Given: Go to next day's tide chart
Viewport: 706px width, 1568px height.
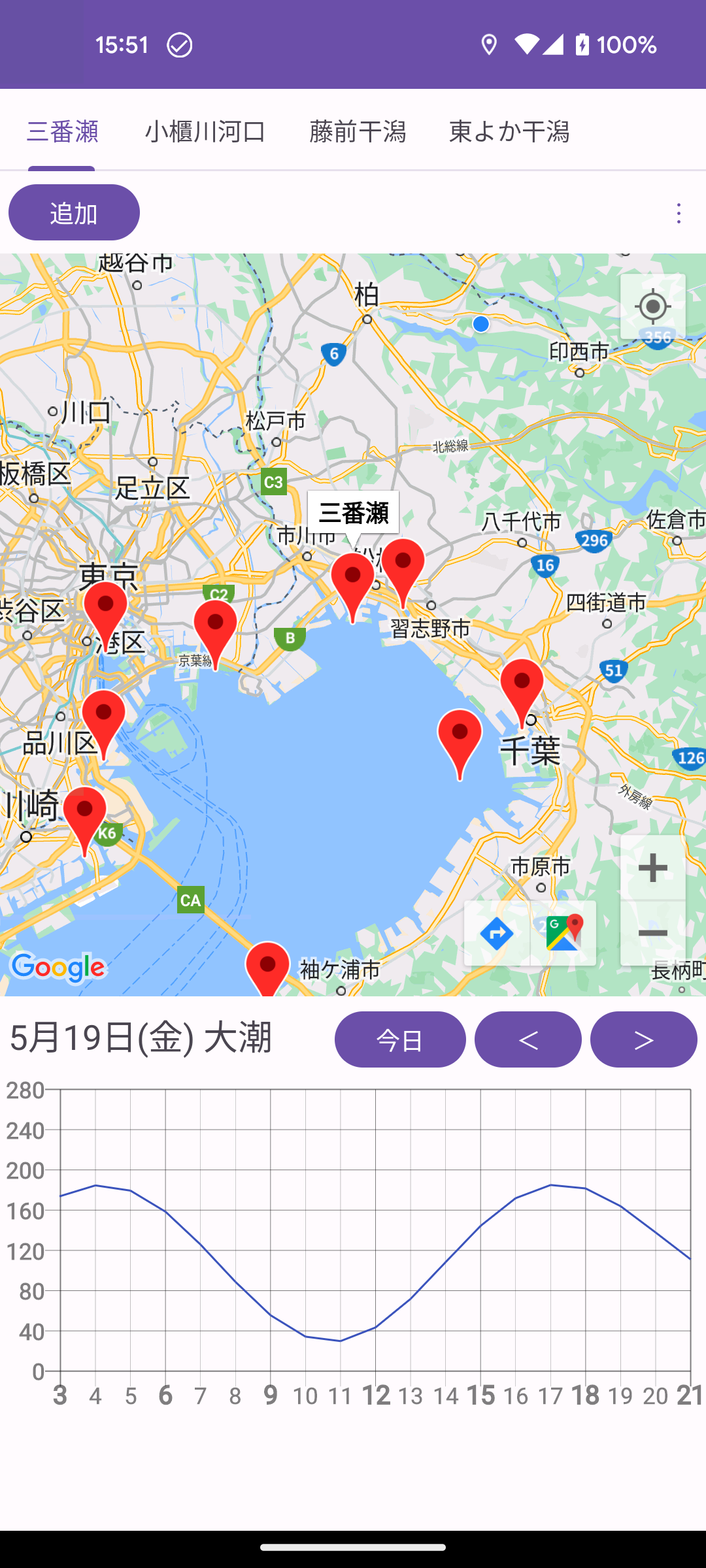Looking at the screenshot, I should tap(643, 1039).
